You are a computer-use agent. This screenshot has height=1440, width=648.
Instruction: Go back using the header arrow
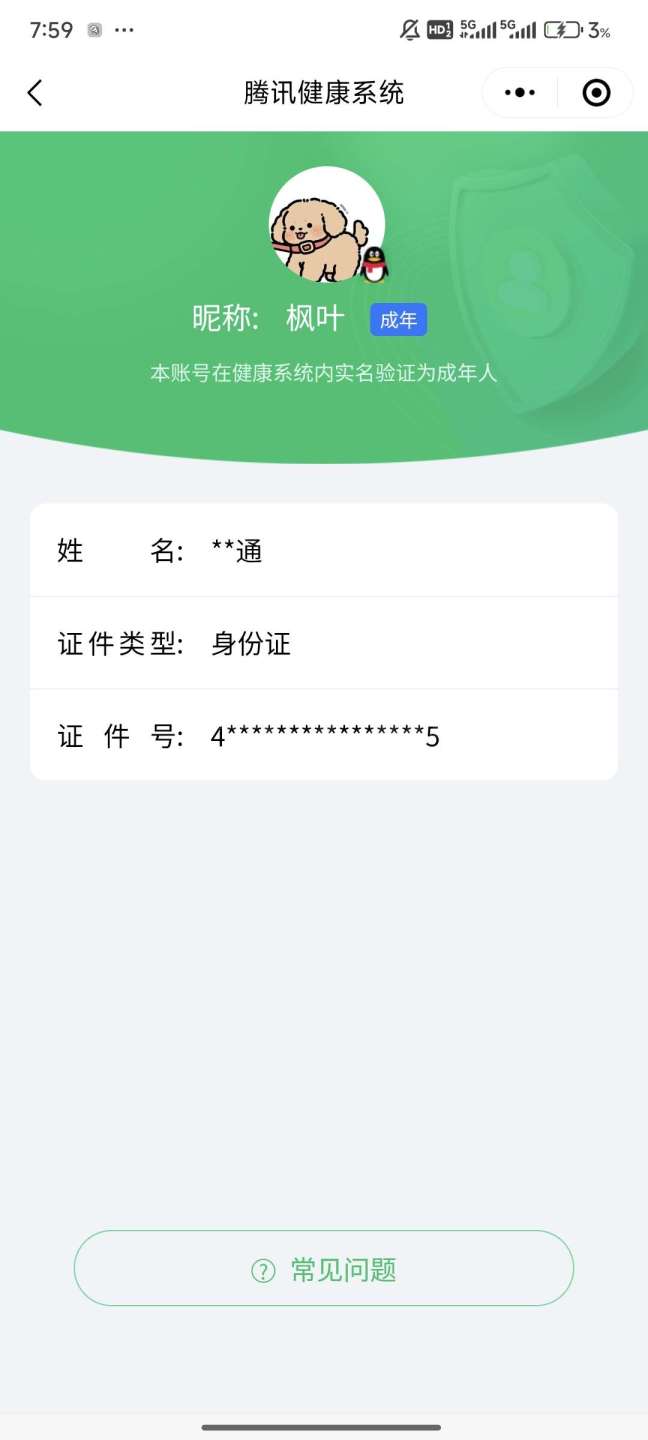35,93
